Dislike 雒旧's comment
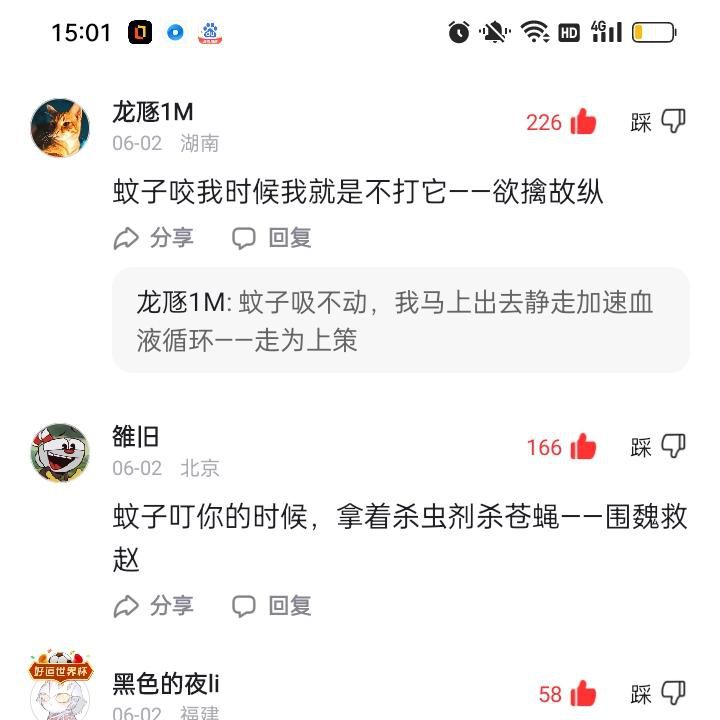The image size is (720, 720). click(673, 447)
